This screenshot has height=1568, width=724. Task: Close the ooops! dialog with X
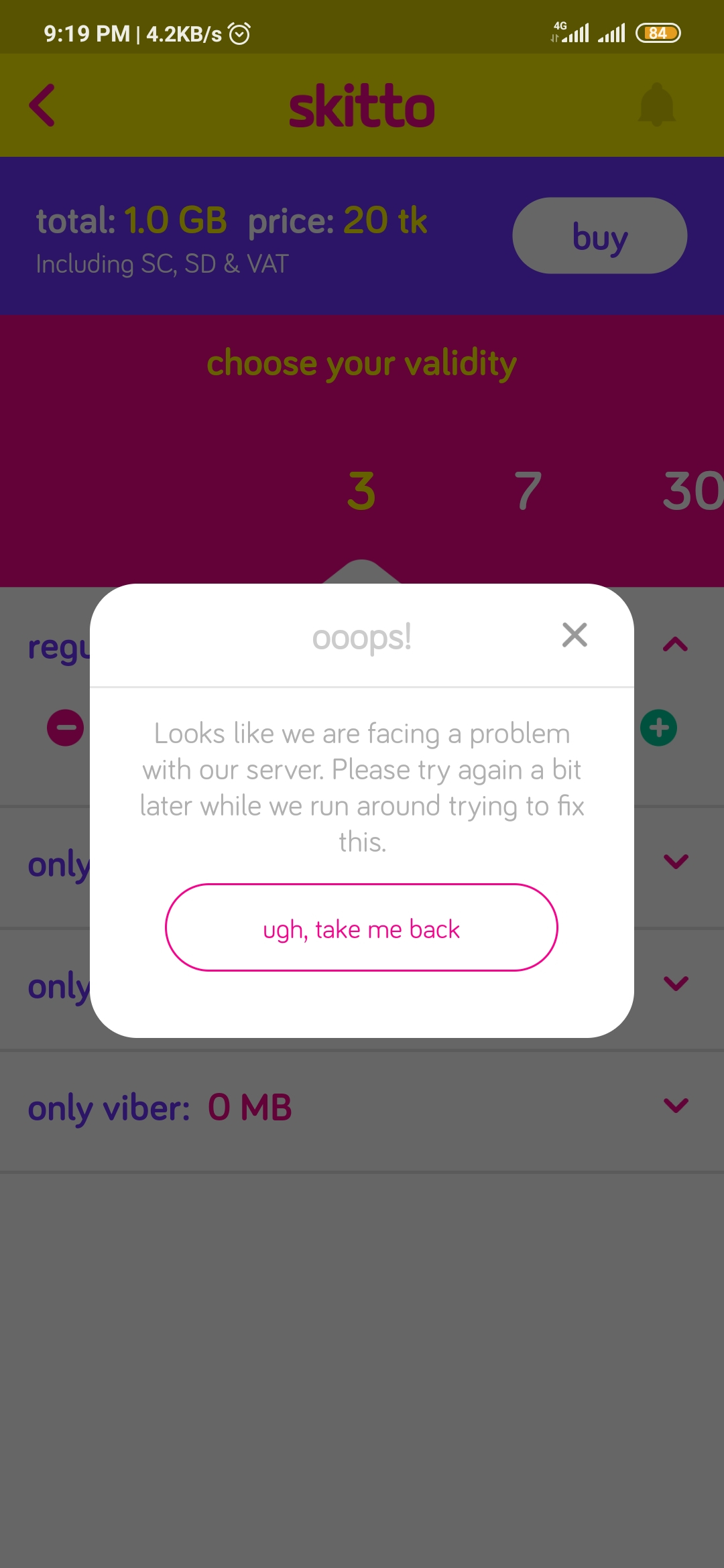pos(575,635)
